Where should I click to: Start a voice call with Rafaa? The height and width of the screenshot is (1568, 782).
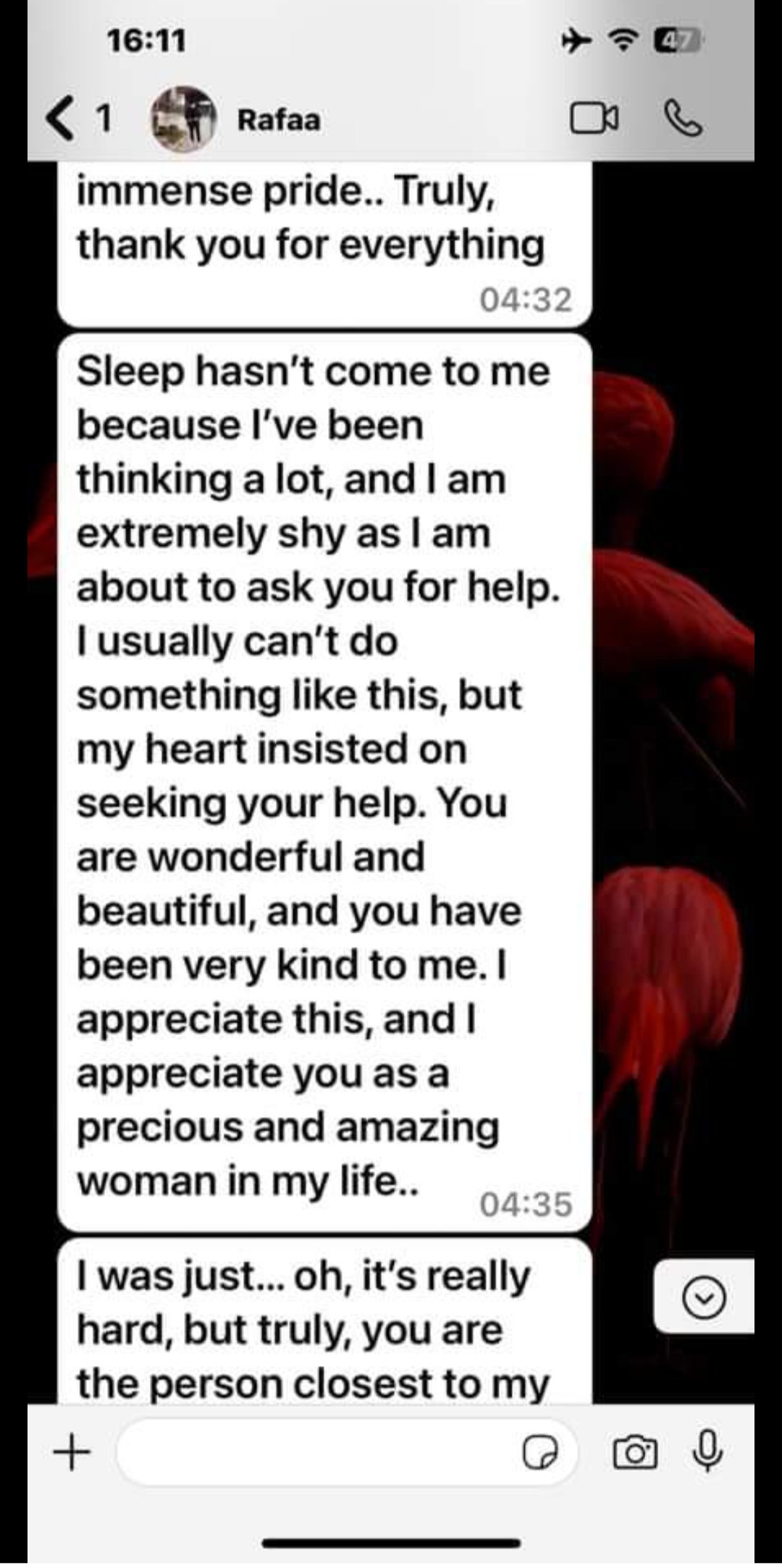[683, 119]
